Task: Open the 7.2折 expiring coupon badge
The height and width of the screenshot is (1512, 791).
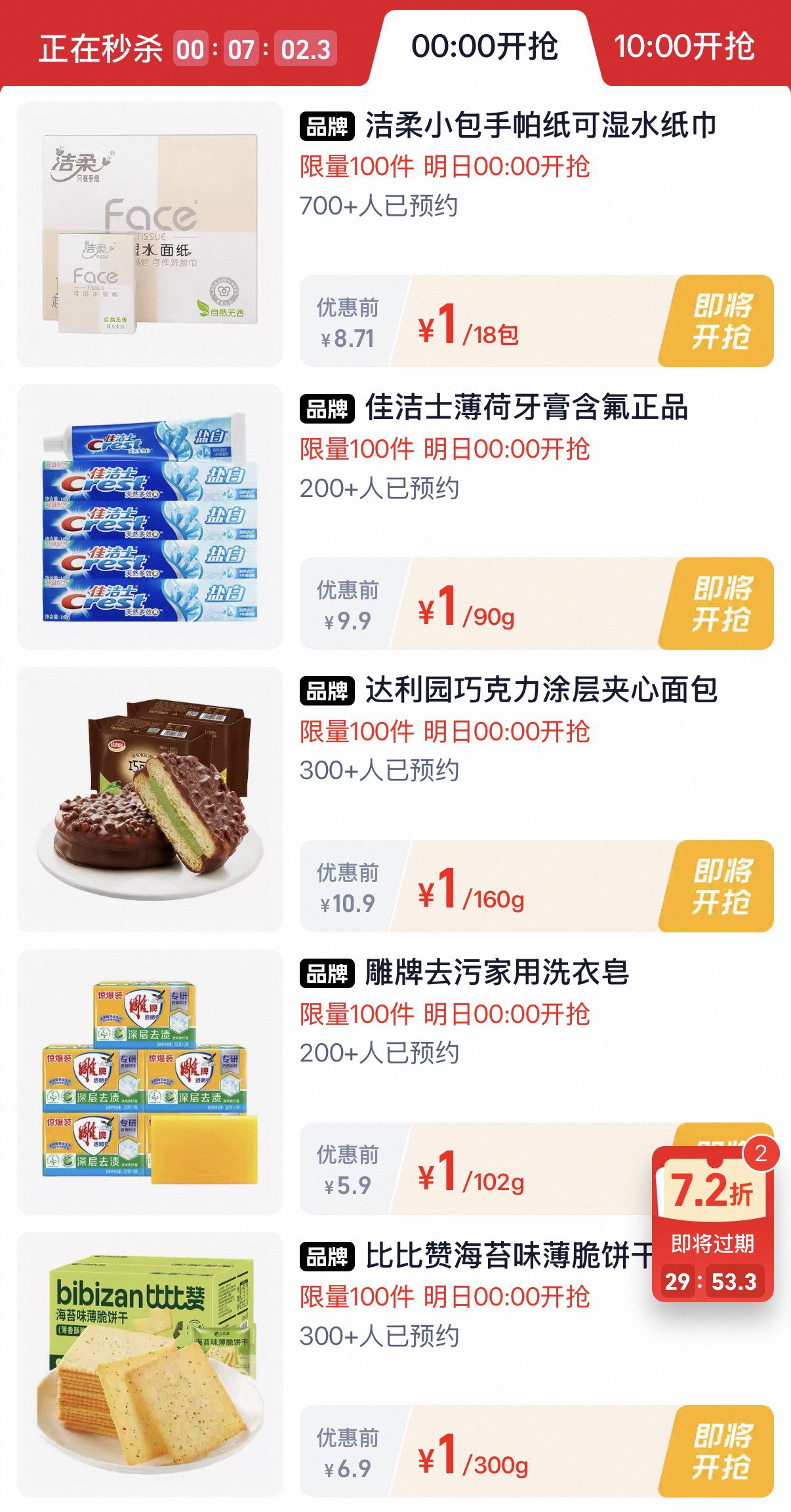Action: coord(712,1224)
